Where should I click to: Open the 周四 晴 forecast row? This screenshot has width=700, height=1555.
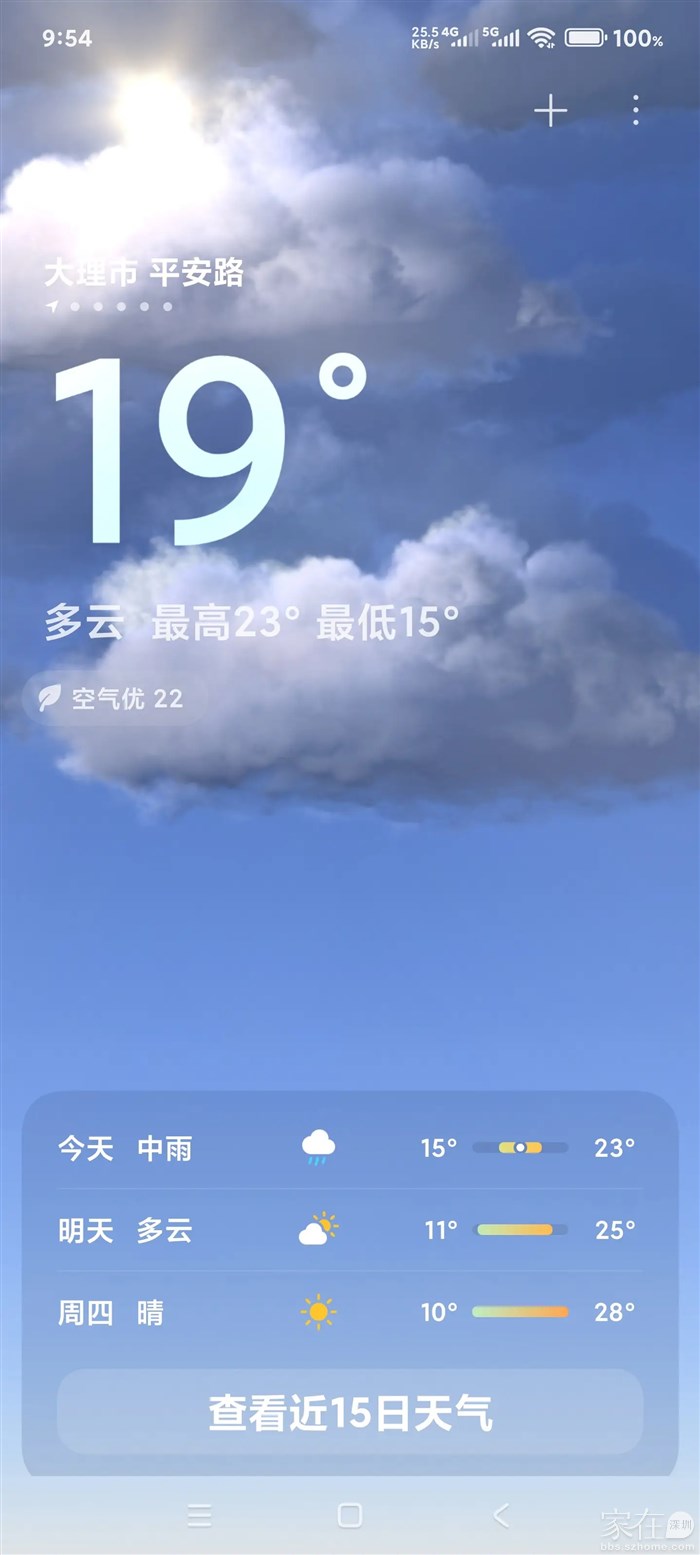pyautogui.click(x=350, y=1311)
